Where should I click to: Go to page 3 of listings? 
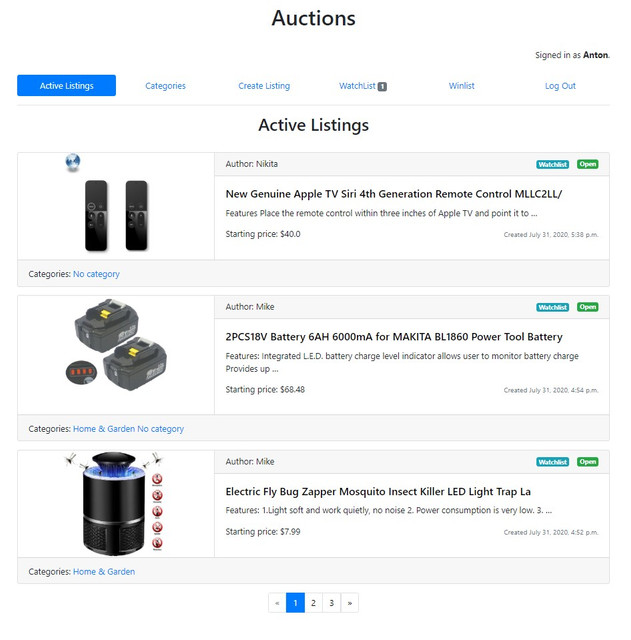tap(331, 603)
